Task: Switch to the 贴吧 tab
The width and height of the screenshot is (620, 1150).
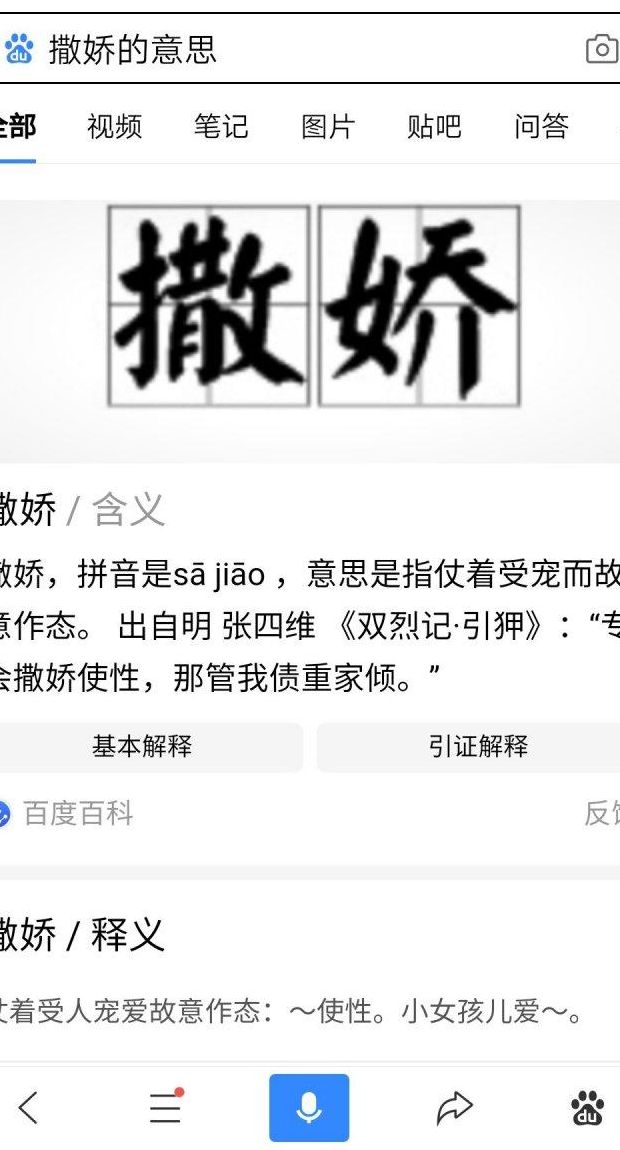Action: pos(434,126)
